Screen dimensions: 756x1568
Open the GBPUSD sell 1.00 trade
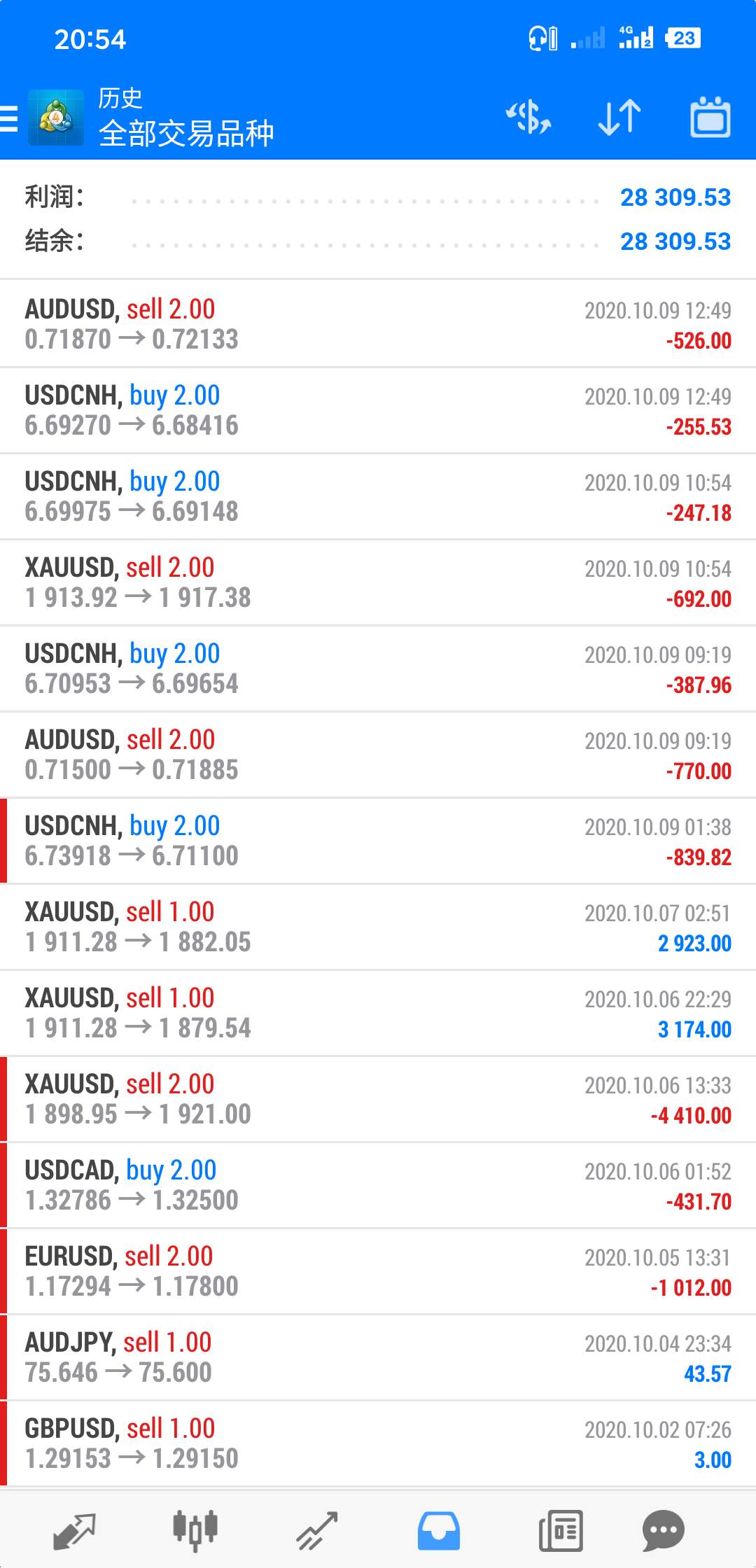(378, 1443)
